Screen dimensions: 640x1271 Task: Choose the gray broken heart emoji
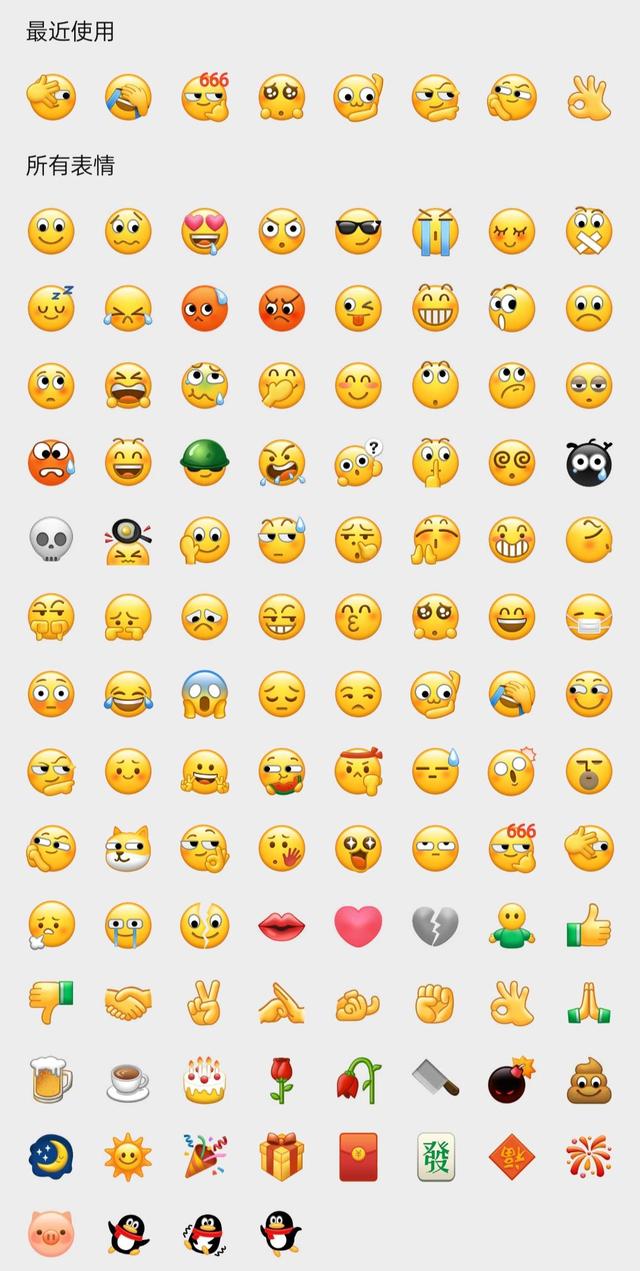pyautogui.click(x=435, y=927)
